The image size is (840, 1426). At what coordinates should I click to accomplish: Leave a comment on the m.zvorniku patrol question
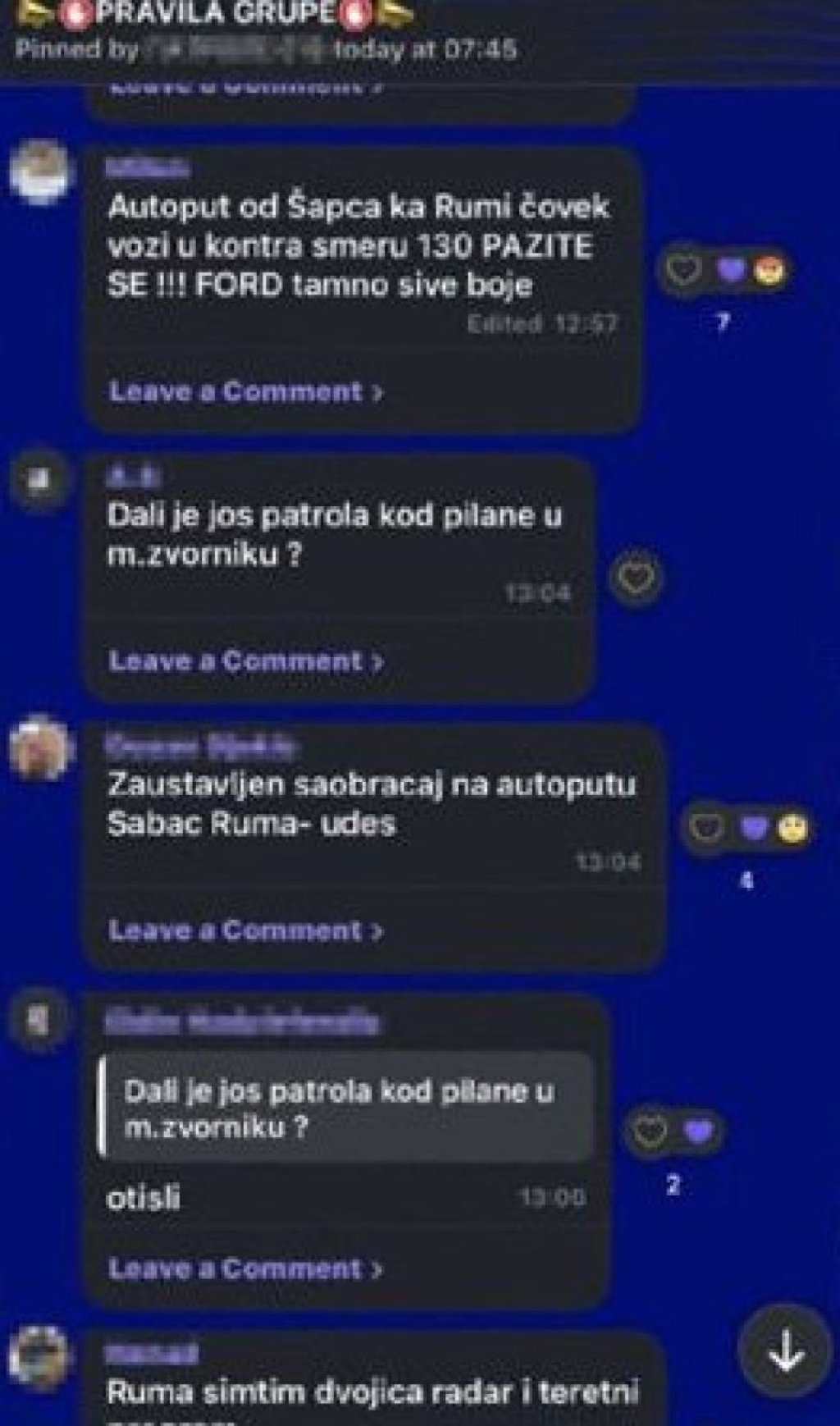[x=245, y=660]
